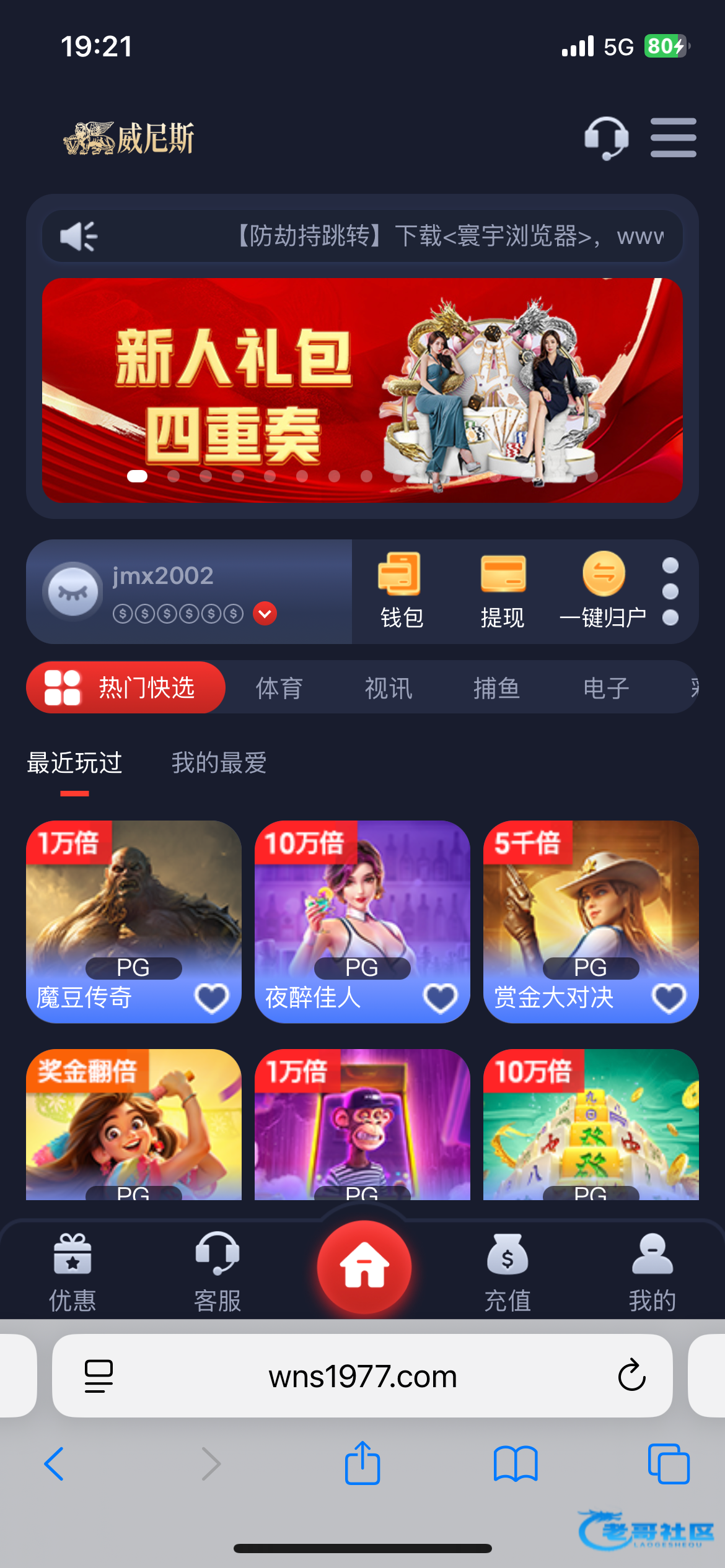
Task: Expand the balance dropdown under jmx2002
Action: (265, 614)
